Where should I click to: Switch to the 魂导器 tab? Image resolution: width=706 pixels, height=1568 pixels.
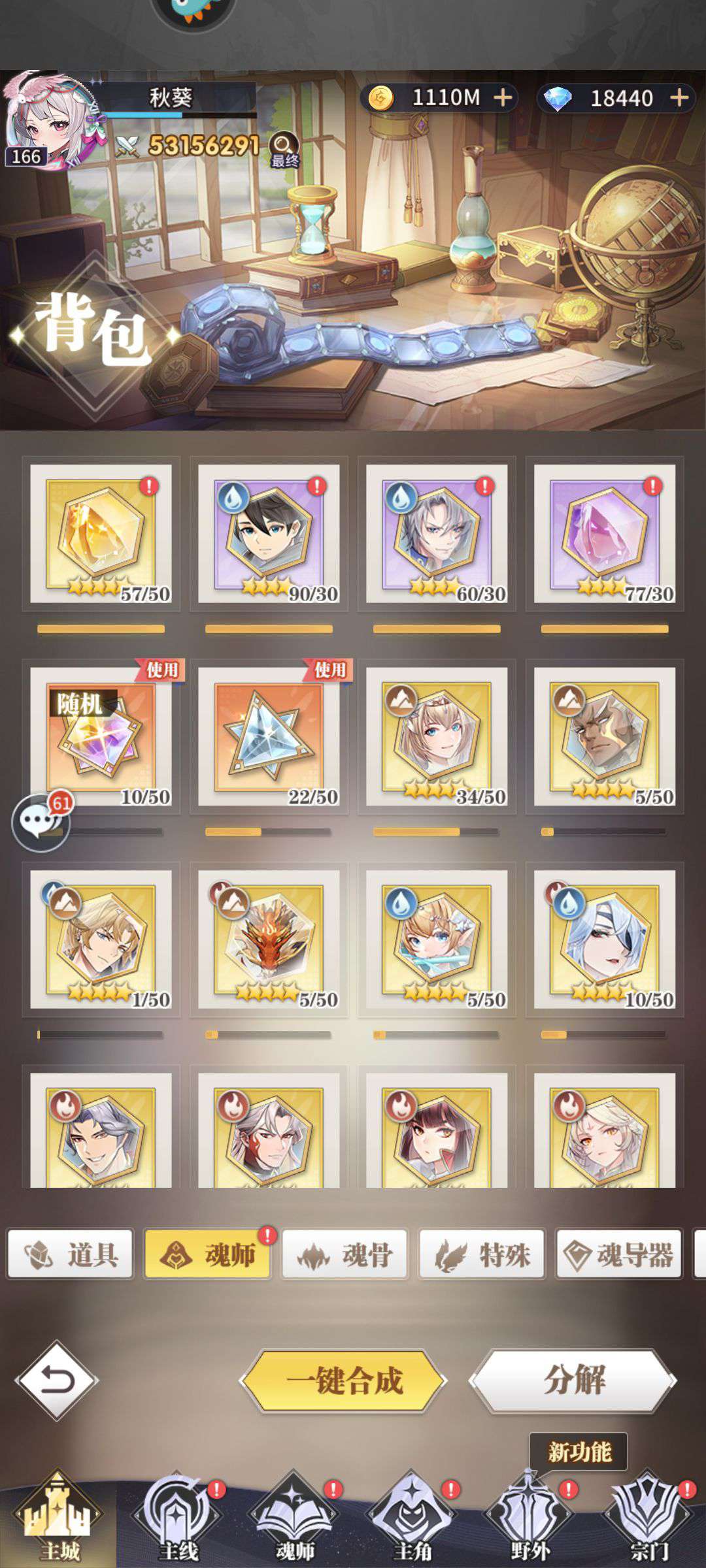pos(619,1254)
